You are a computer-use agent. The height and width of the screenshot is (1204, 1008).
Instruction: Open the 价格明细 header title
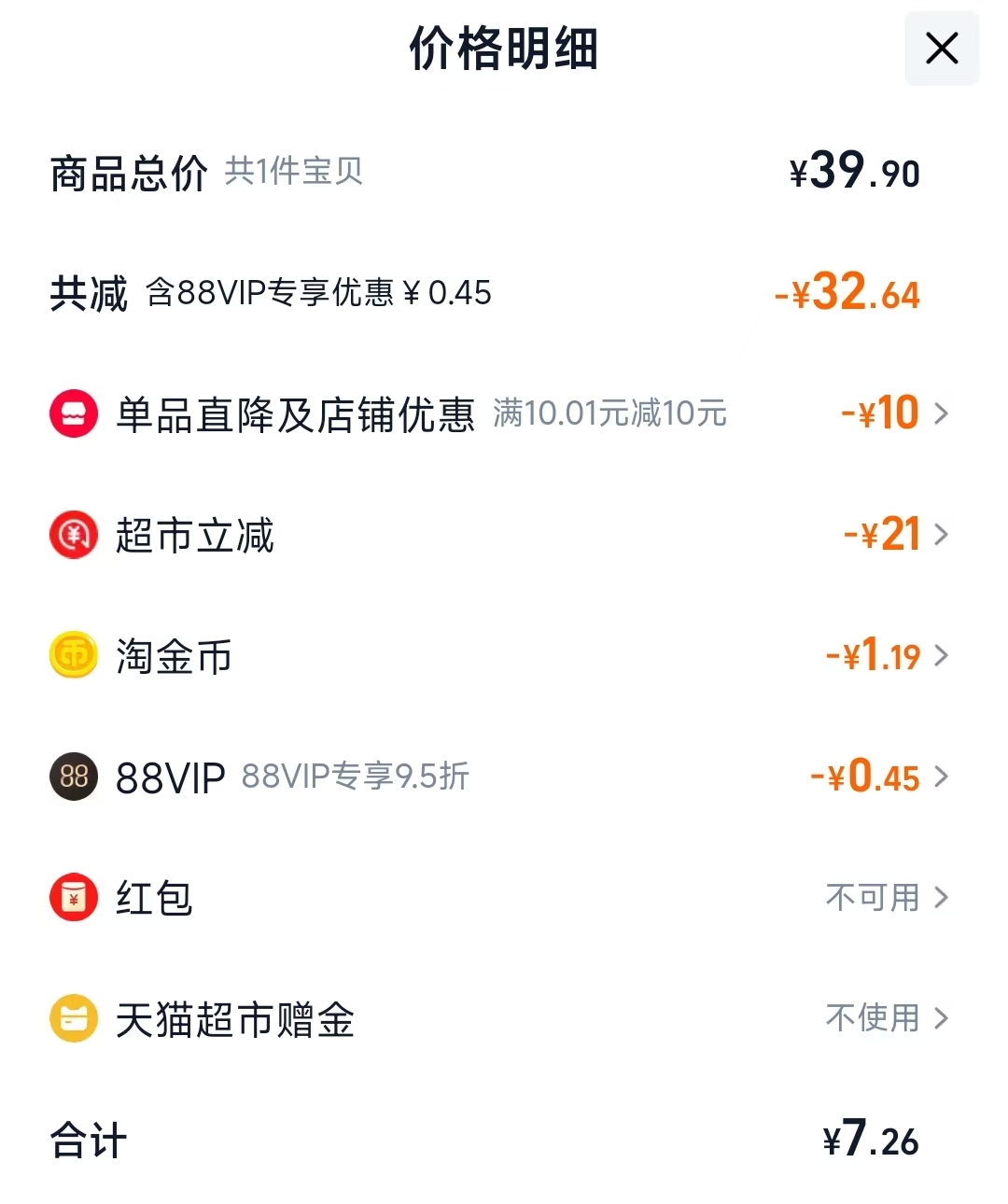coord(504,49)
